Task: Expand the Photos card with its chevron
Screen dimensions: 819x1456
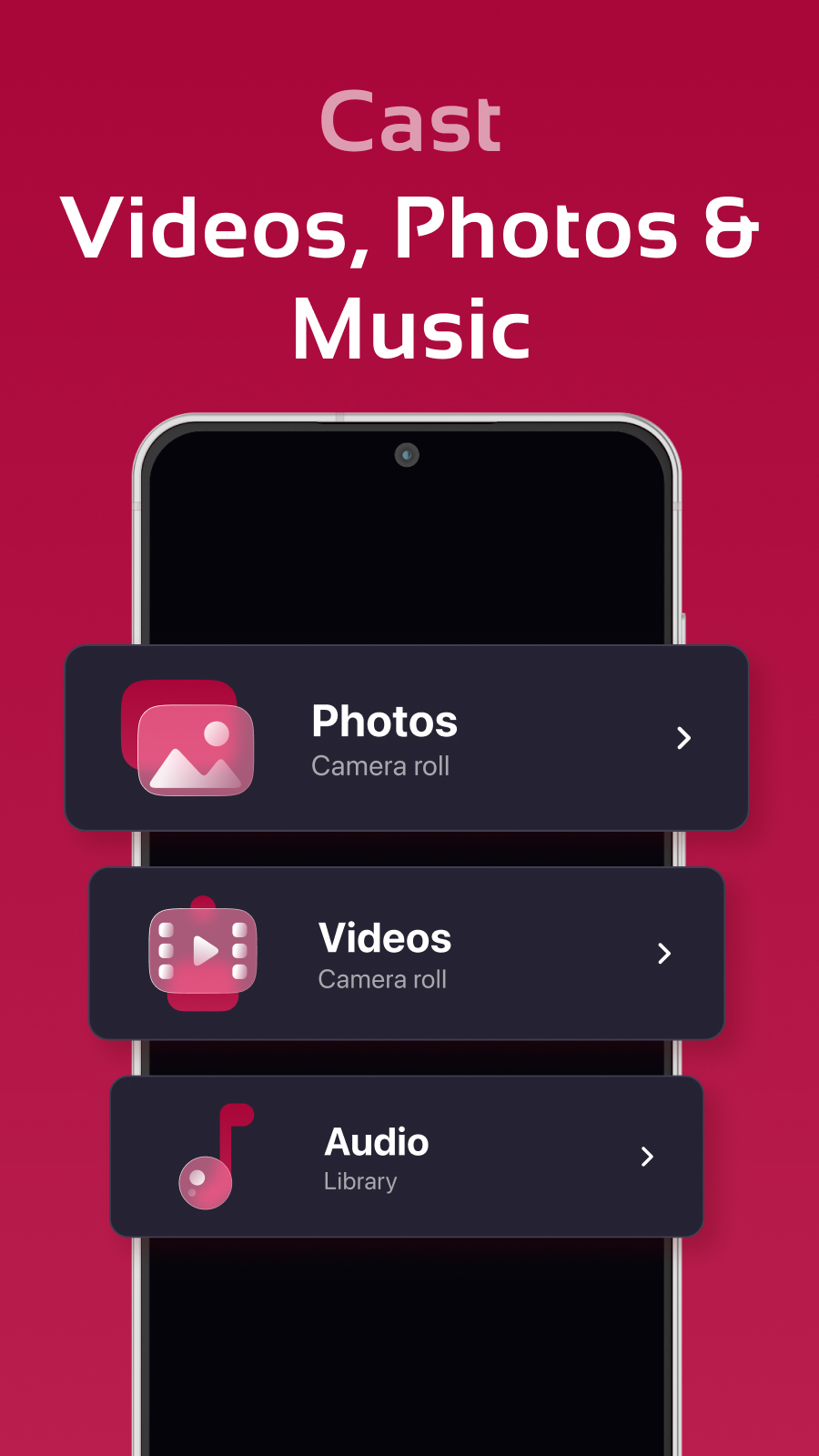Action: coord(684,739)
